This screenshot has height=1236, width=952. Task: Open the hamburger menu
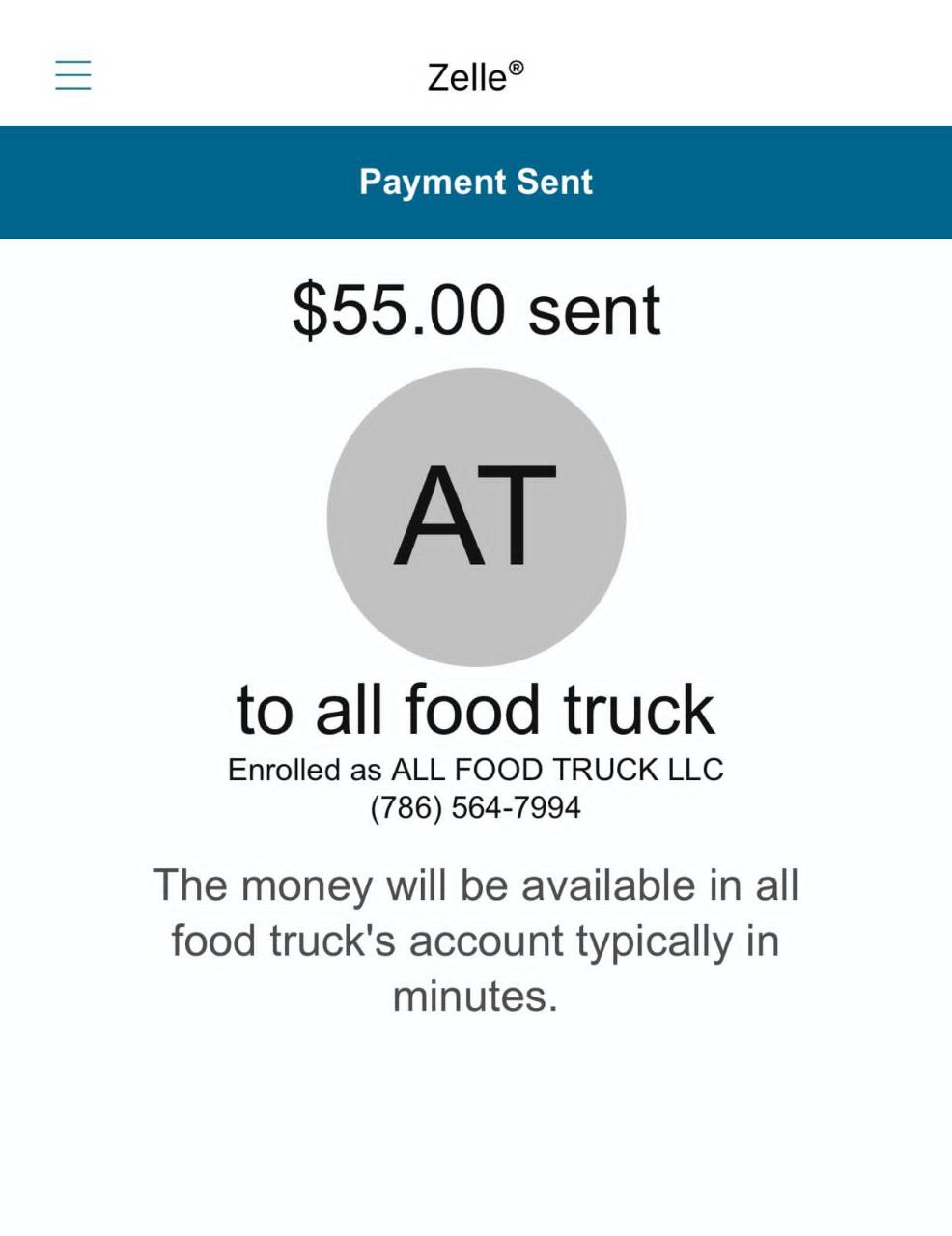[x=73, y=74]
